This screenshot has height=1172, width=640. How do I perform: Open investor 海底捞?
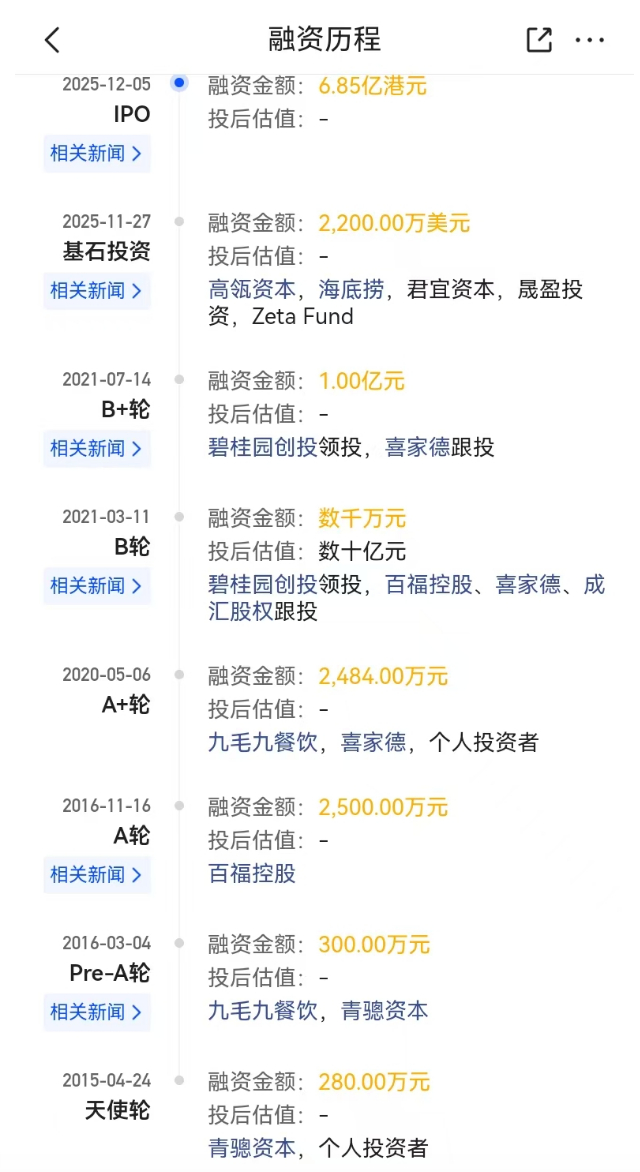coord(351,290)
